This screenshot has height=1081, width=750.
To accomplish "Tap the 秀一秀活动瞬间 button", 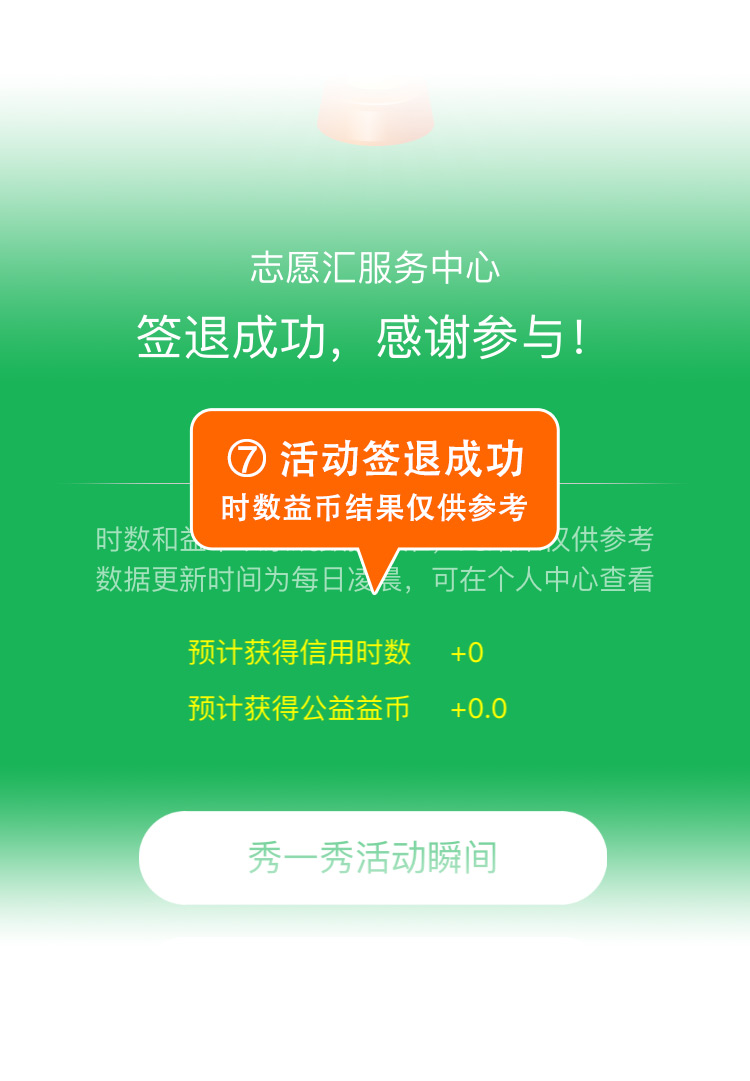I will [x=373, y=858].
